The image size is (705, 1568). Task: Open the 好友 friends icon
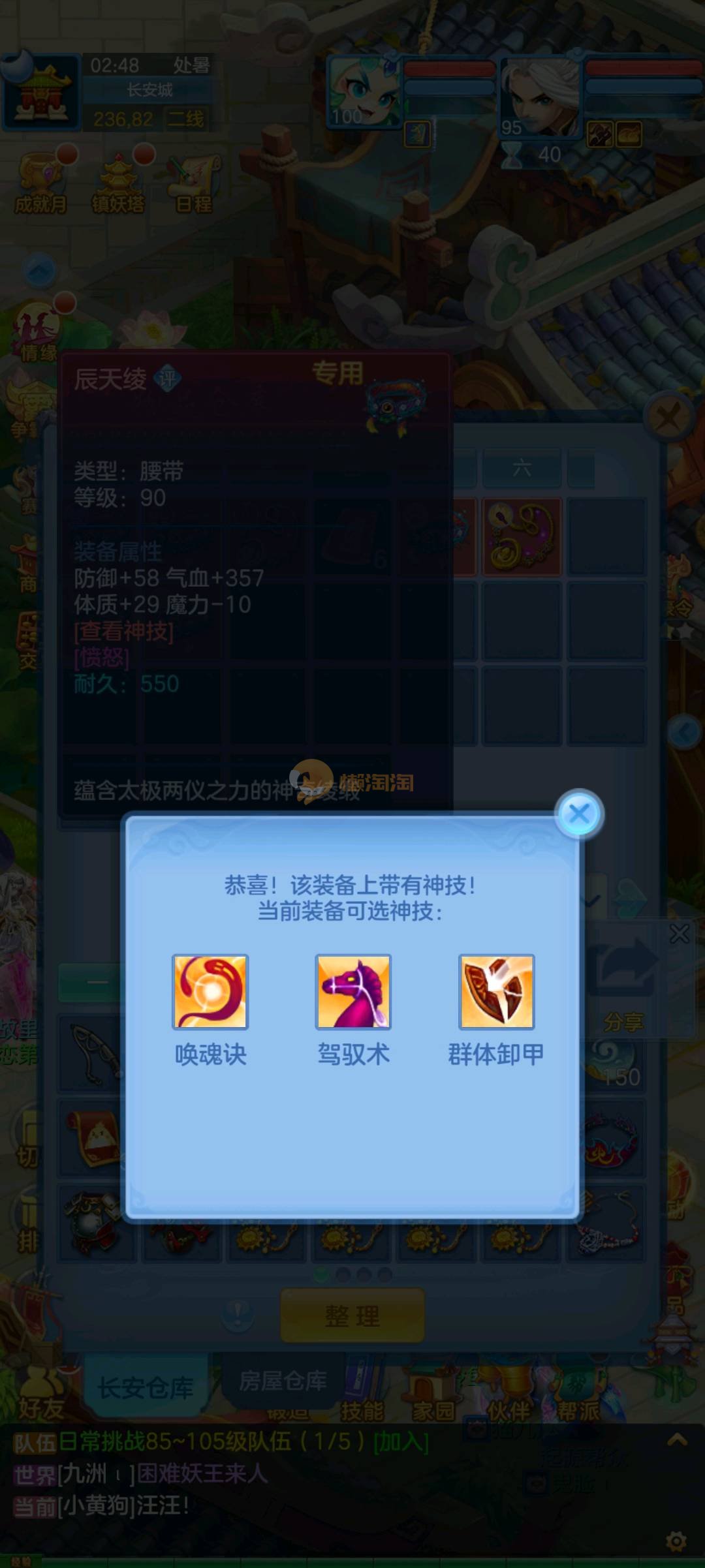[x=40, y=1396]
